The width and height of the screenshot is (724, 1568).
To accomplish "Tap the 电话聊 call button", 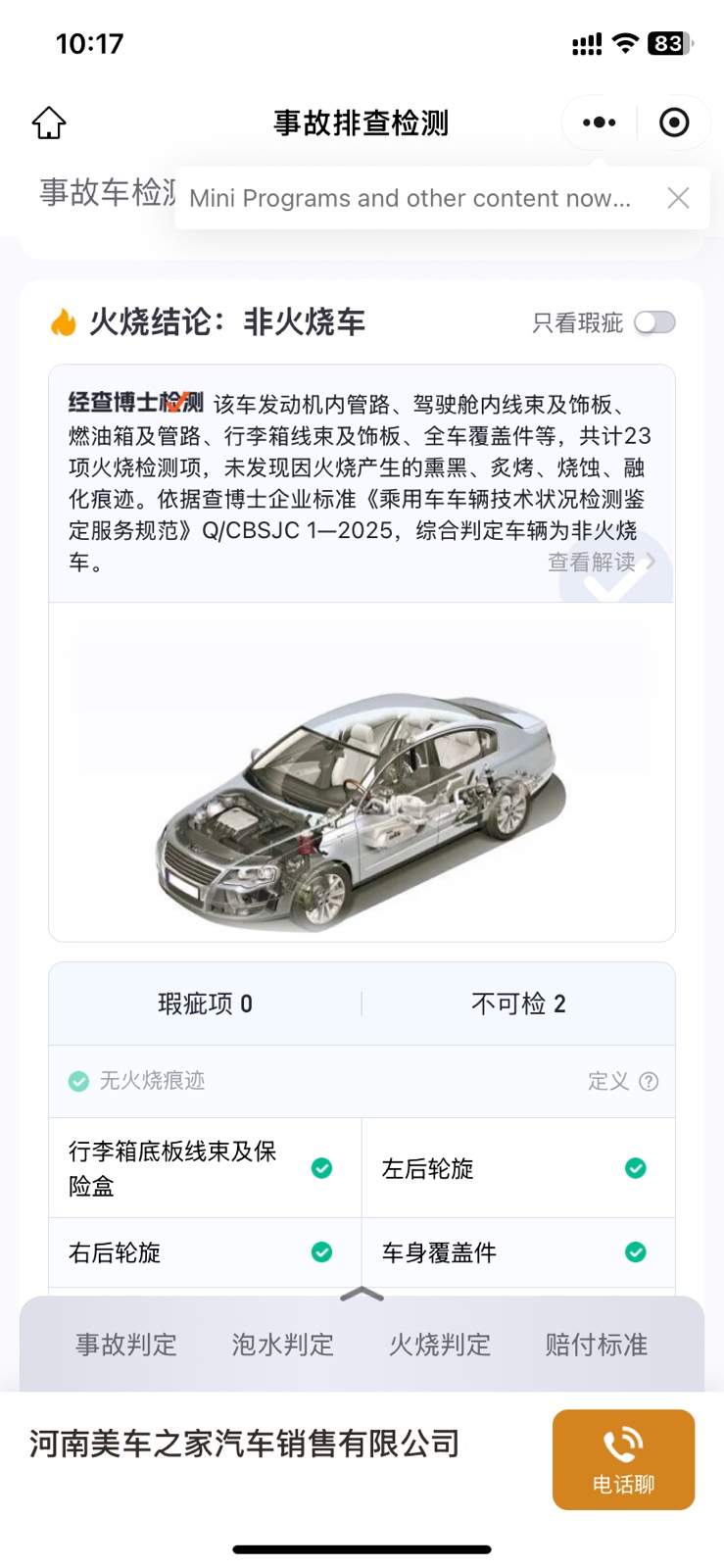I will coord(623,1459).
